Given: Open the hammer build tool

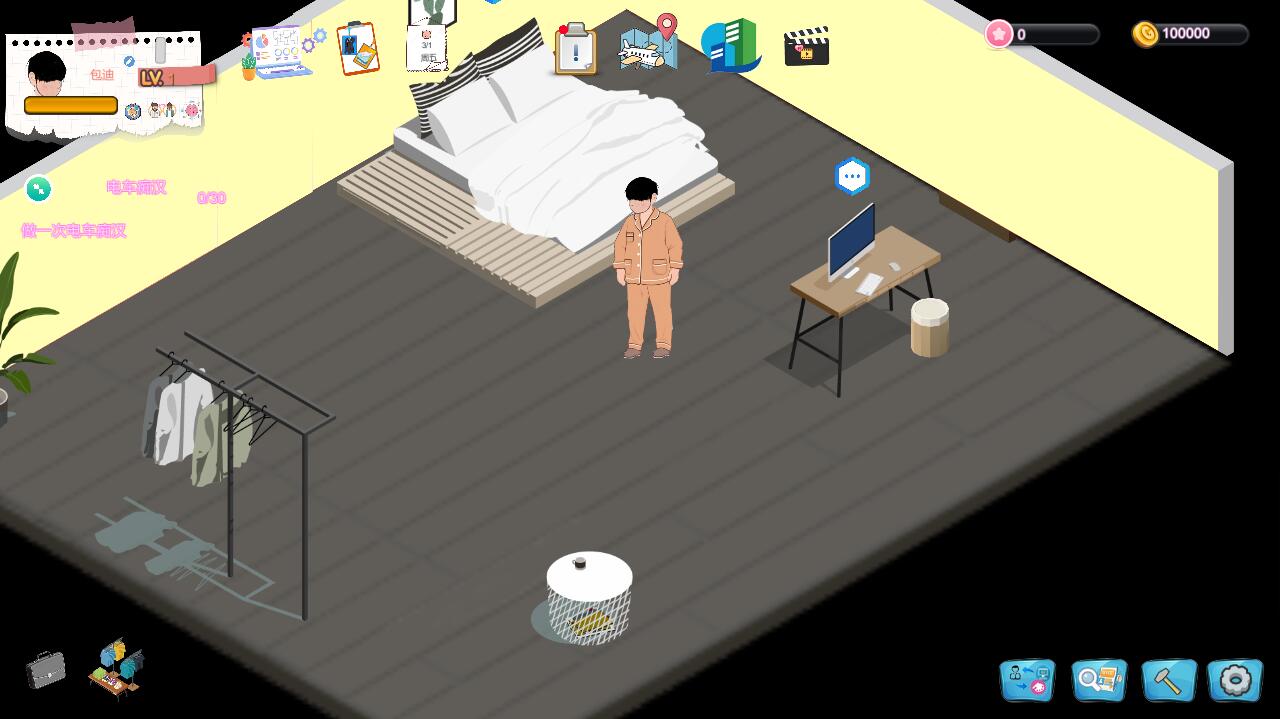Looking at the screenshot, I should (1168, 680).
